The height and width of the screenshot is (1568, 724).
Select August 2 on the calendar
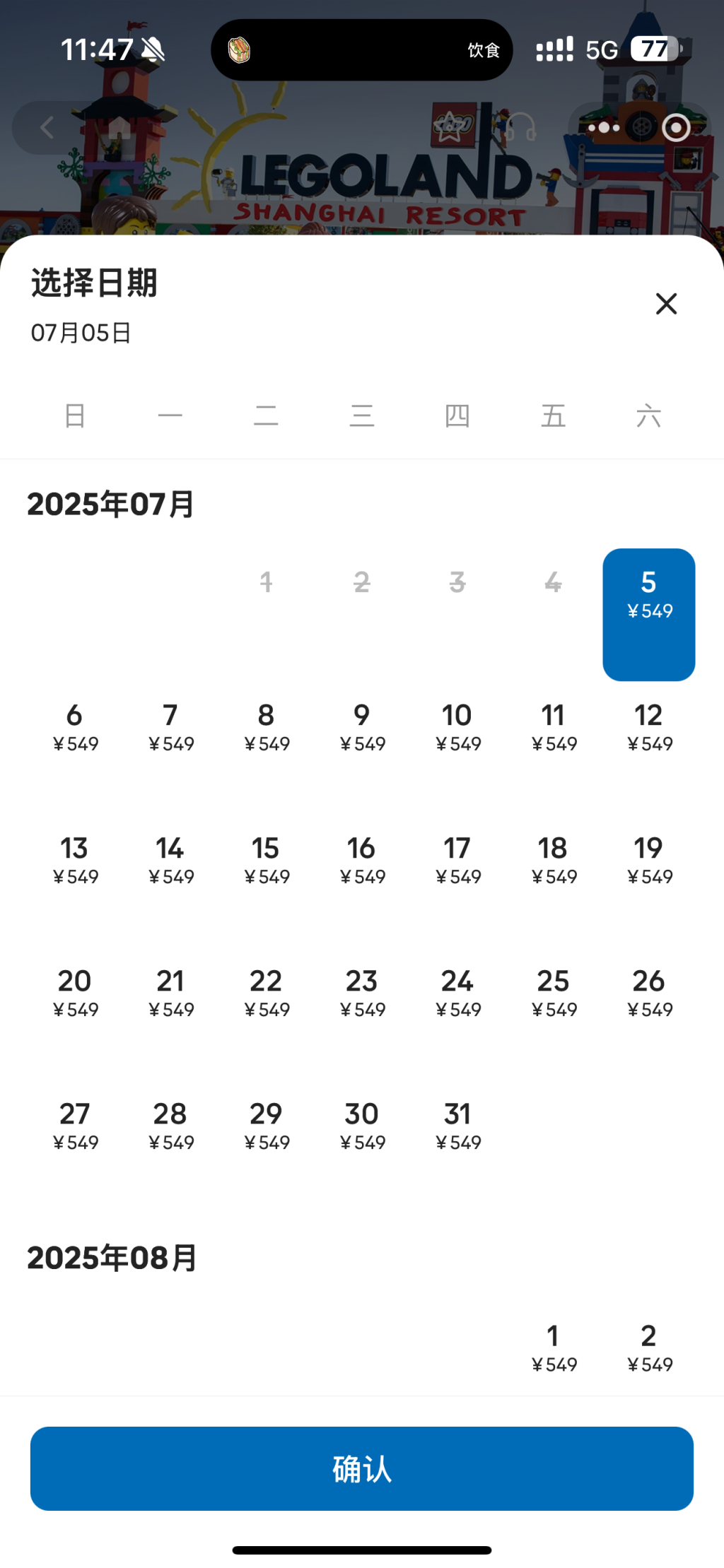648,1348
